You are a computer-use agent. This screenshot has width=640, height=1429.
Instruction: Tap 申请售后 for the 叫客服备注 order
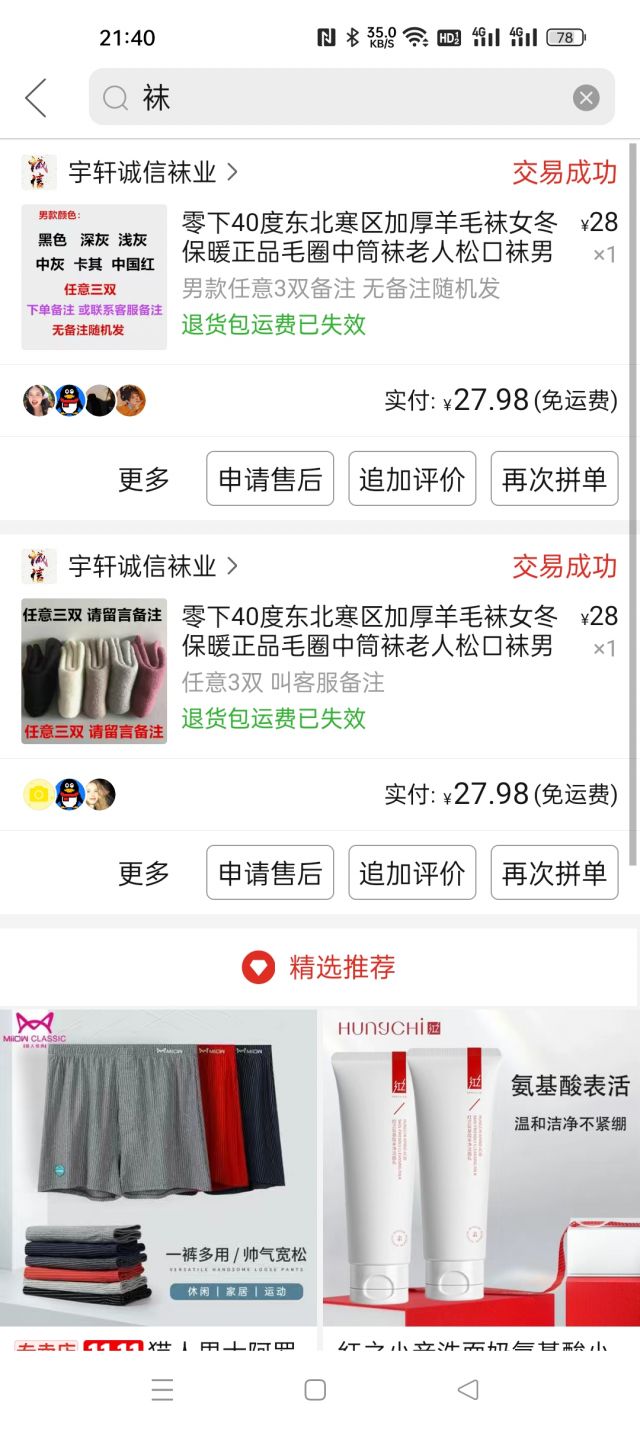tap(270, 873)
